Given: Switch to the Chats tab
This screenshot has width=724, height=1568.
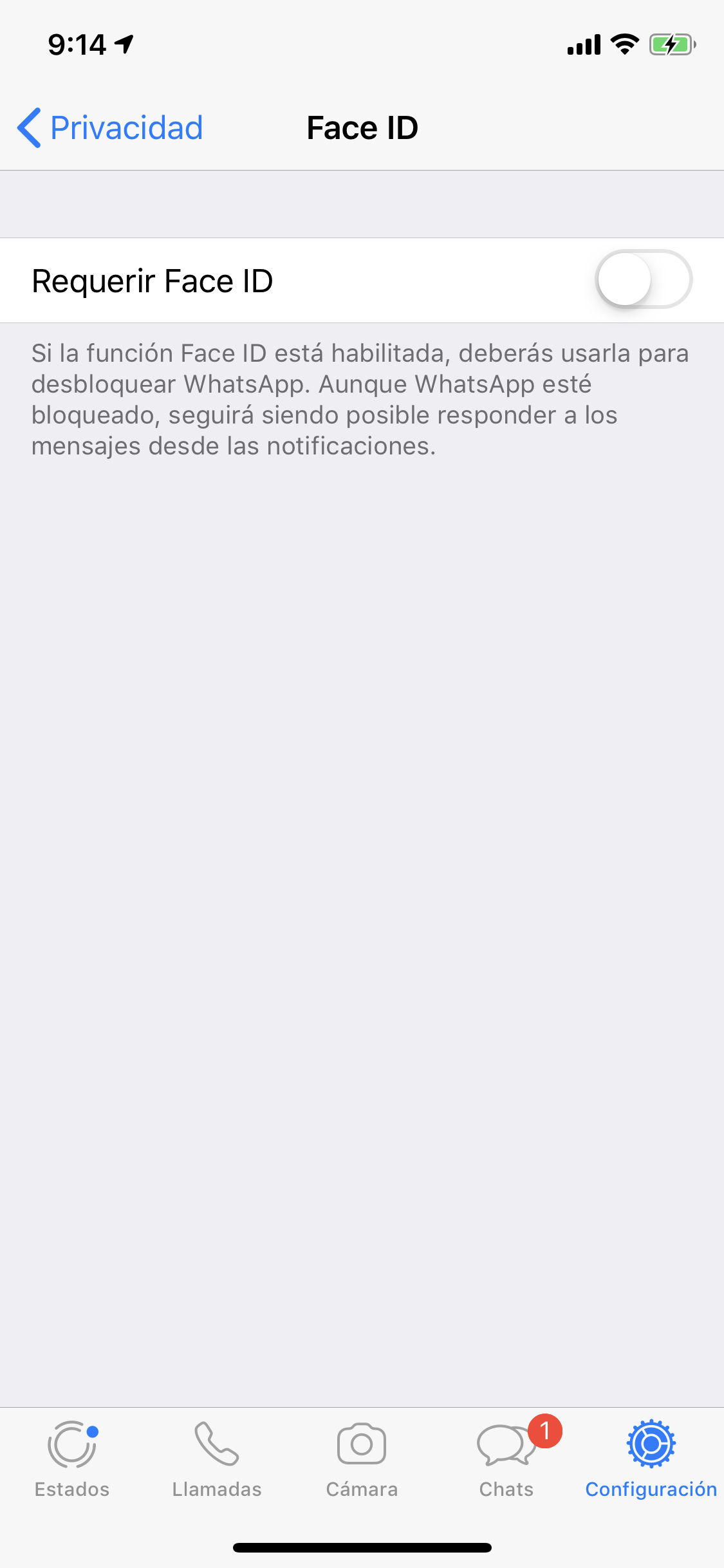Looking at the screenshot, I should 506,1459.
